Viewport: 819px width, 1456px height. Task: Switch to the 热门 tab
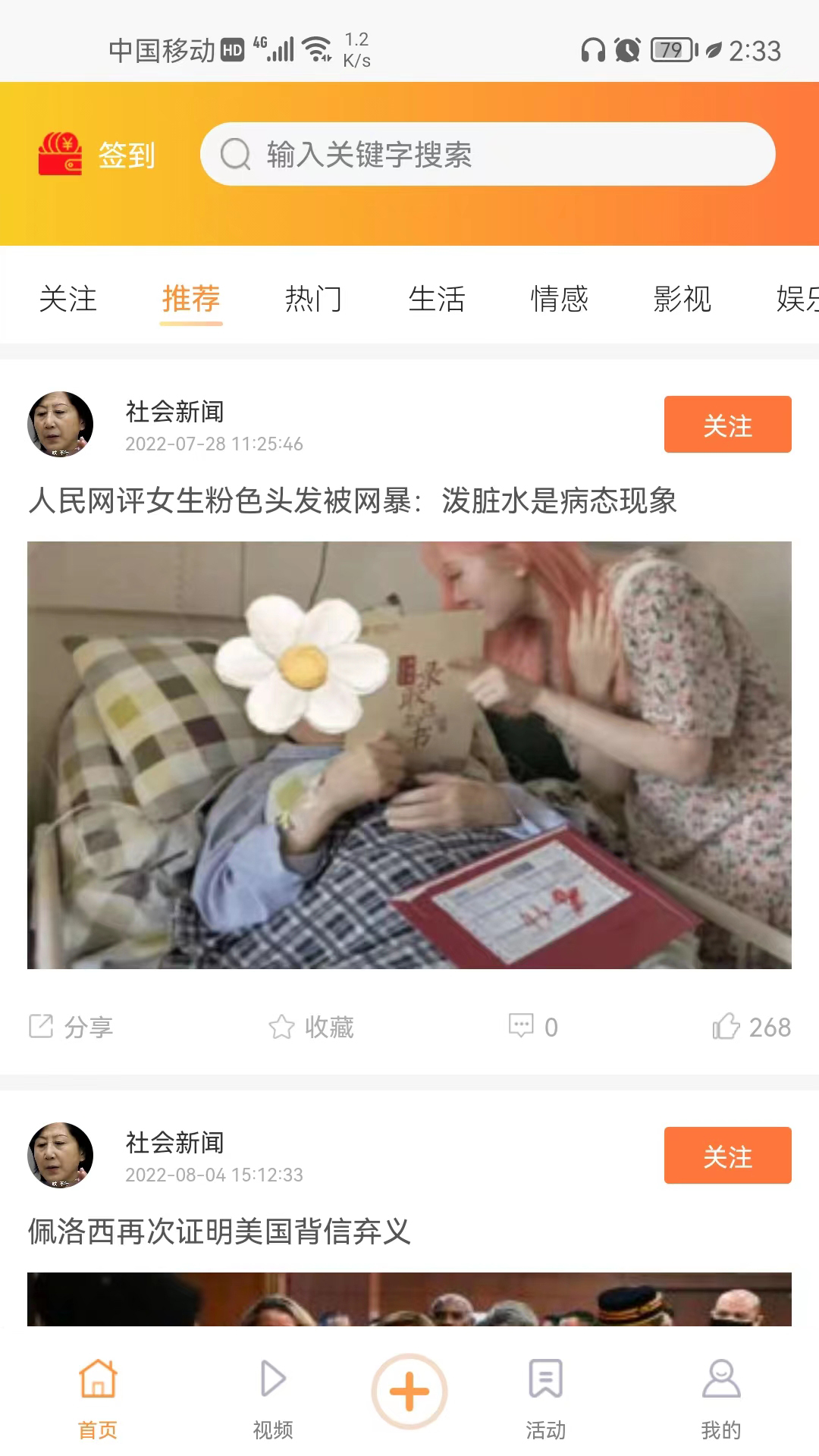[x=314, y=300]
